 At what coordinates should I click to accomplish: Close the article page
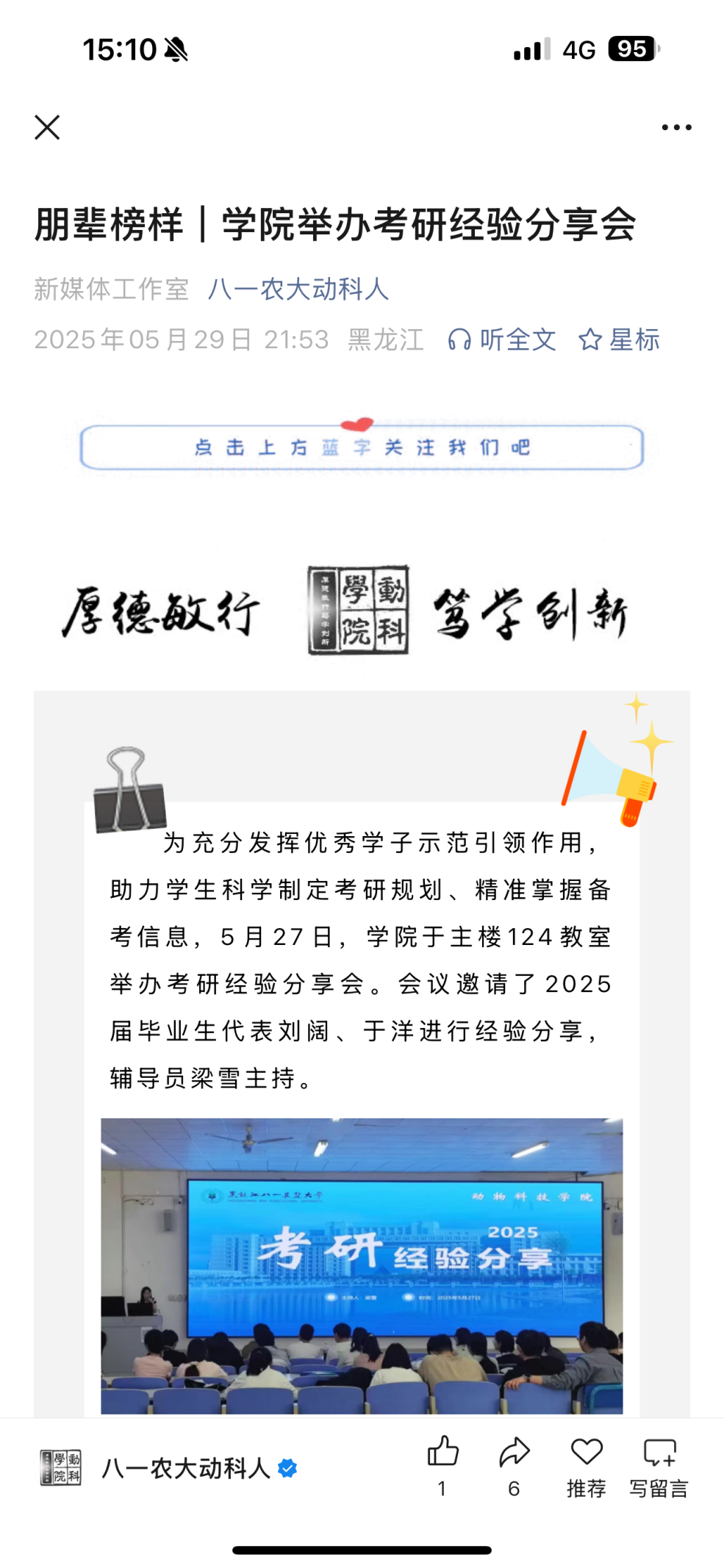click(x=47, y=127)
